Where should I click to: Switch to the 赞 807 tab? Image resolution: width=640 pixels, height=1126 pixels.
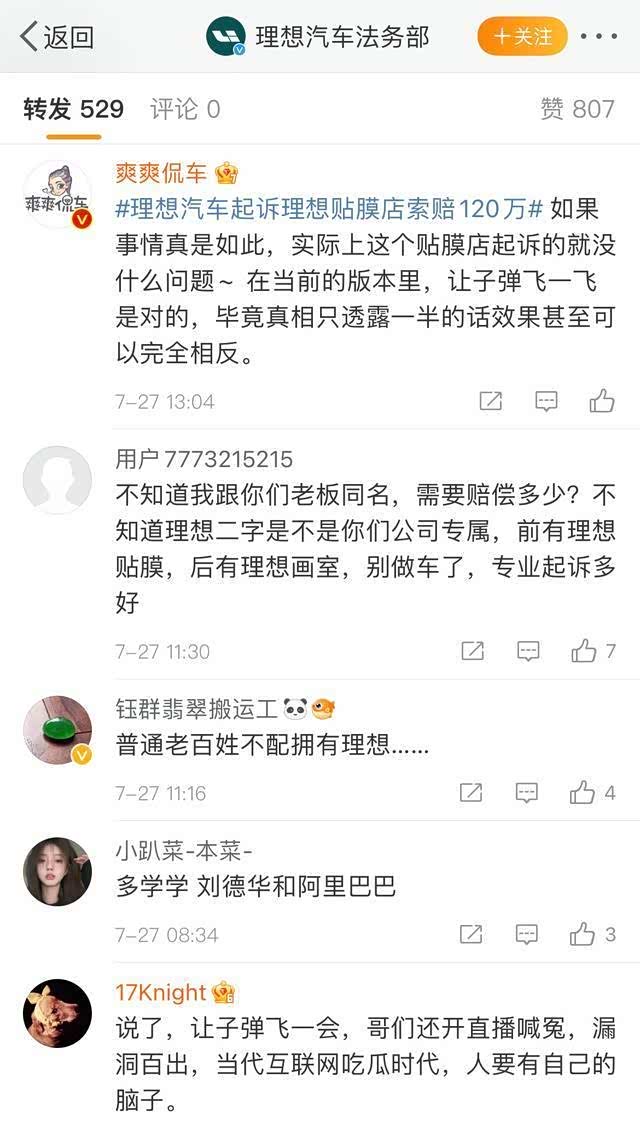tap(577, 109)
